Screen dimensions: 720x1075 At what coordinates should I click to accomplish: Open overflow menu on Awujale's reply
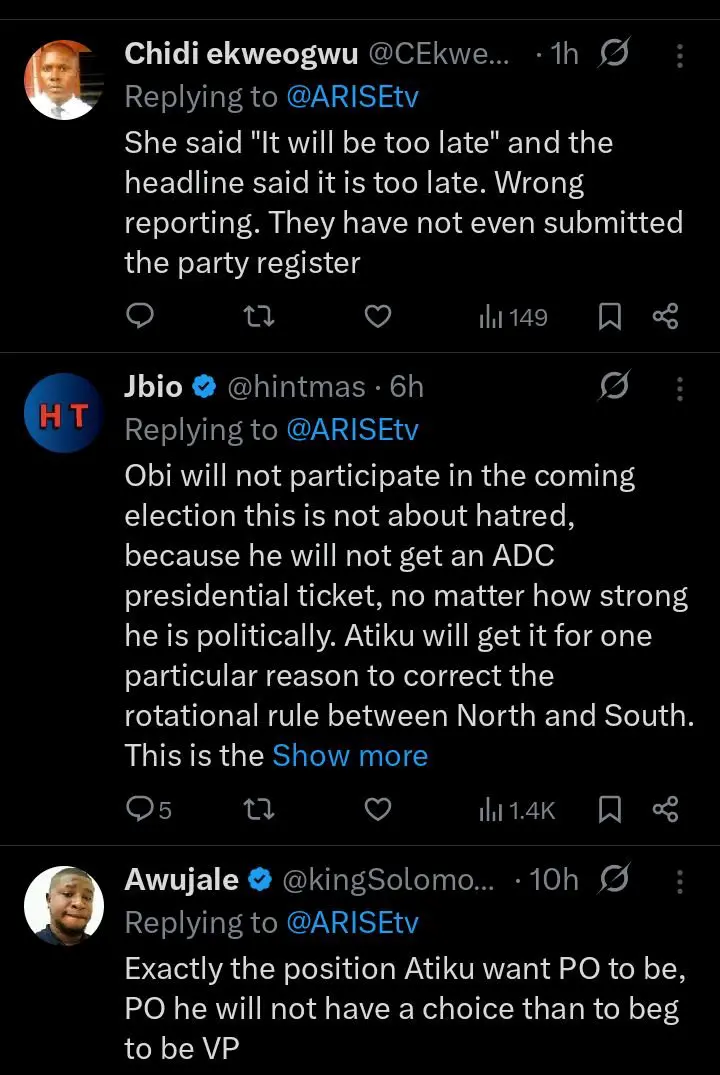680,880
